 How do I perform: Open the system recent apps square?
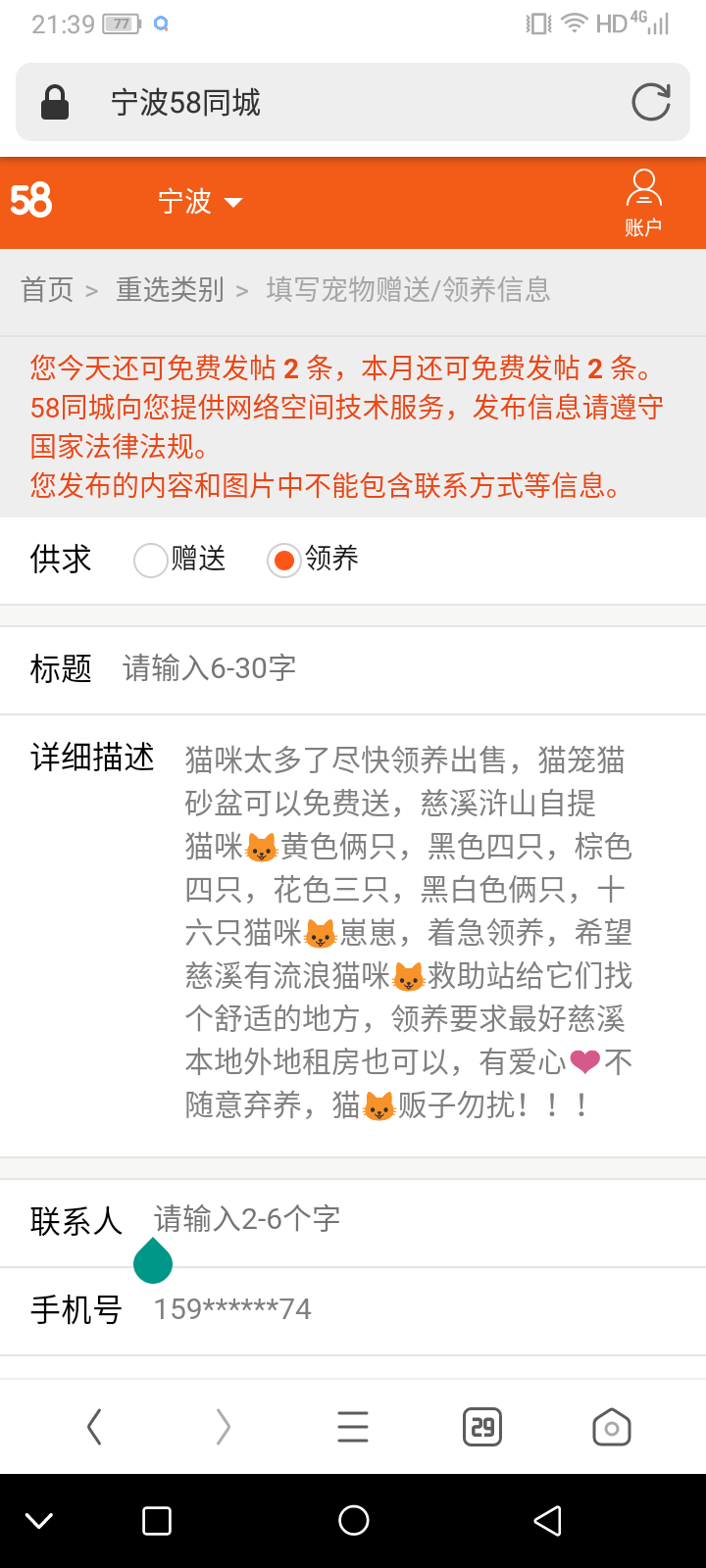(157, 1520)
